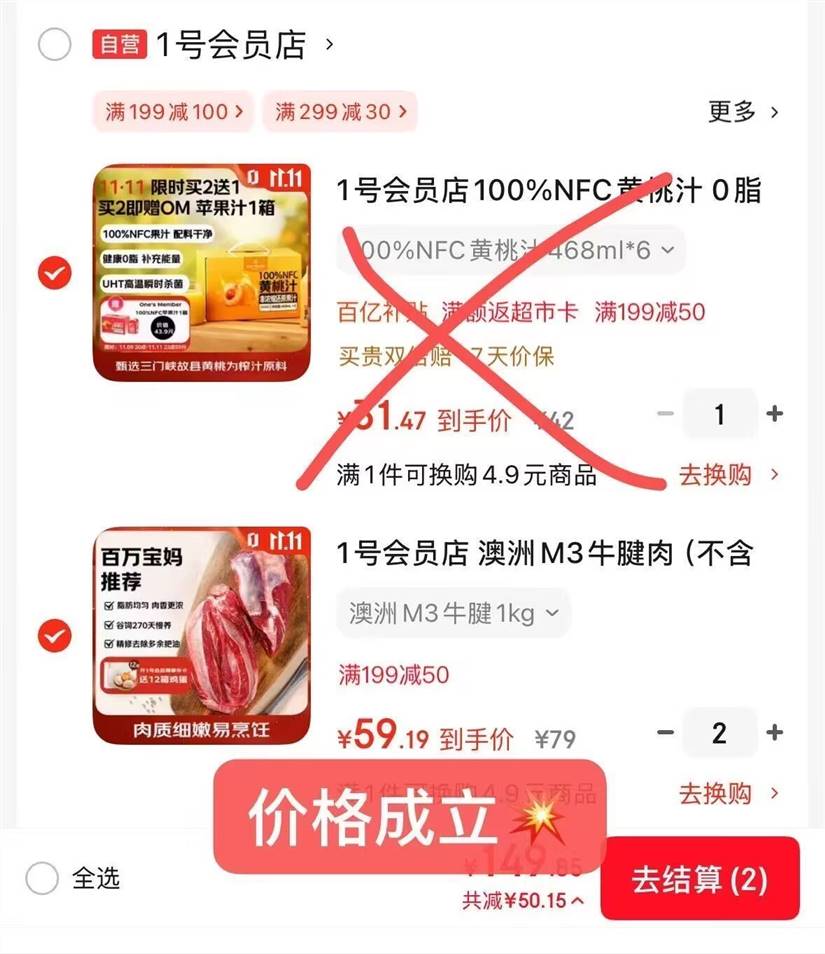Increase the 黄桃汁 quantity by one

[x=774, y=414]
